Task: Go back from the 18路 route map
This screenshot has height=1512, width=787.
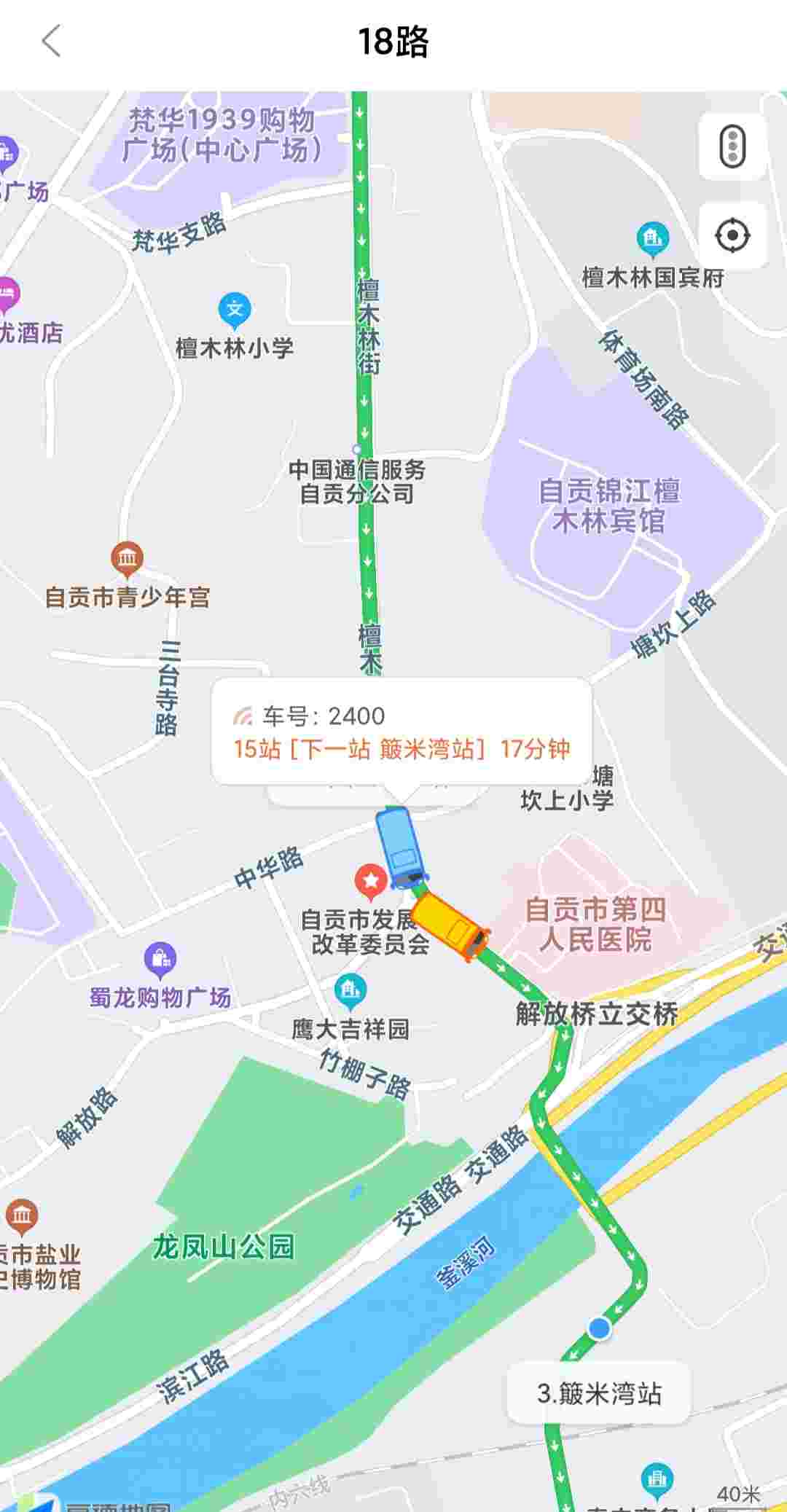Action: [x=51, y=42]
